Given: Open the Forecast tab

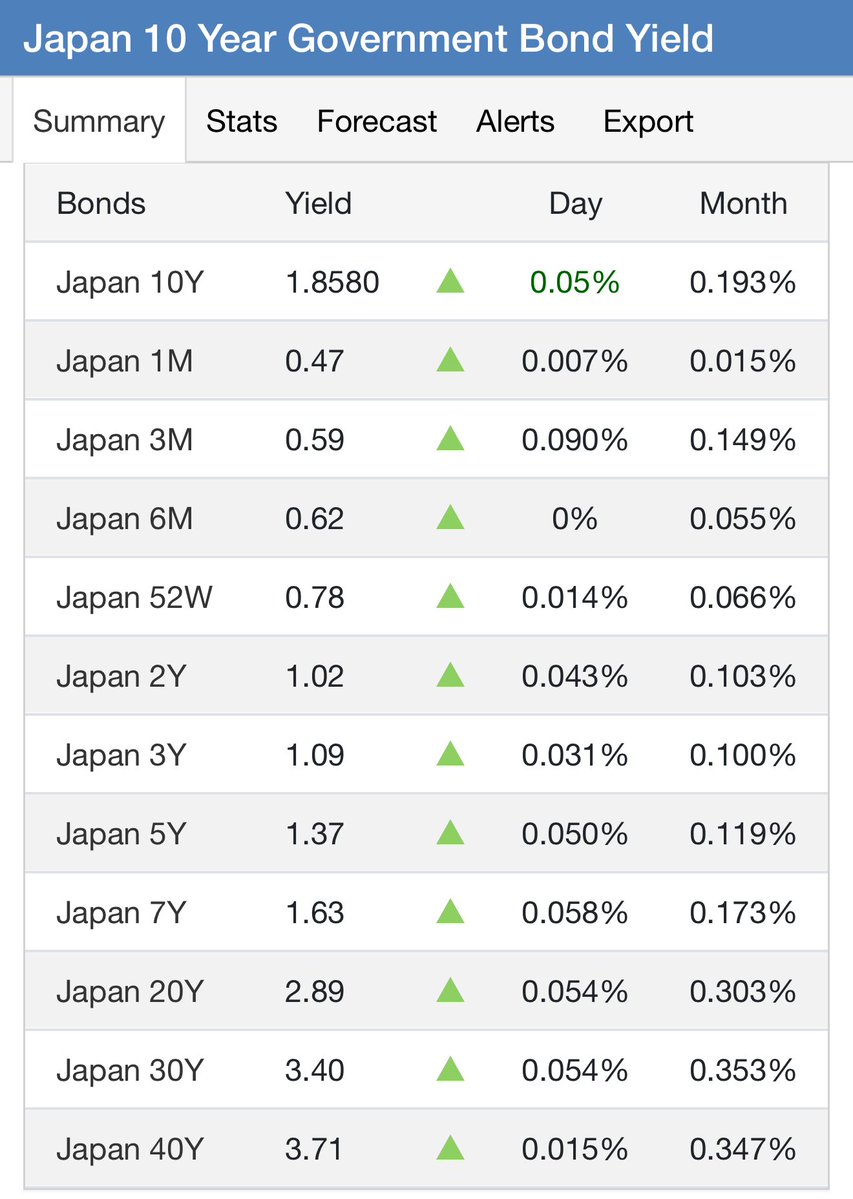Looking at the screenshot, I should click(377, 122).
